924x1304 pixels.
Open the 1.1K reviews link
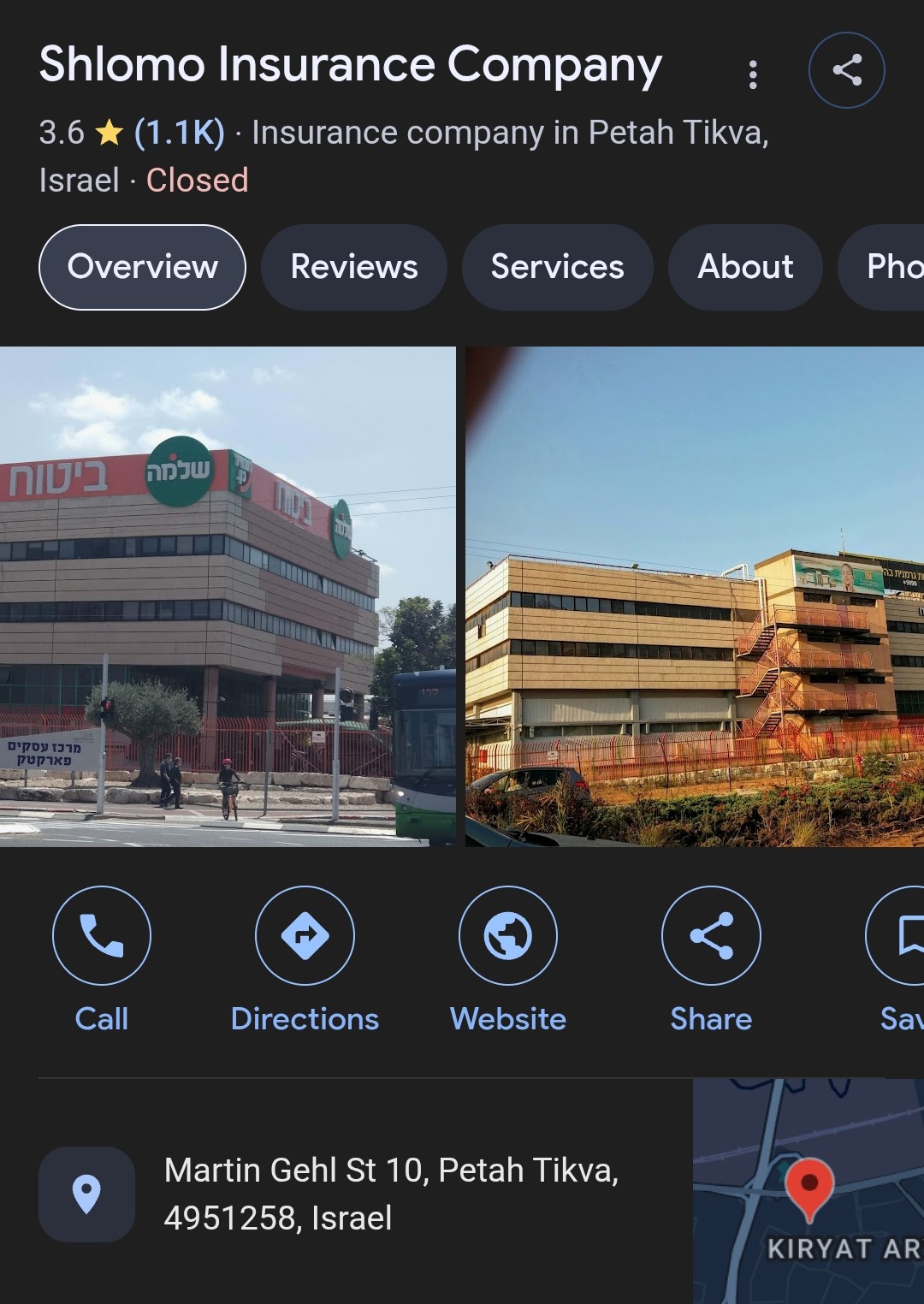(x=179, y=133)
